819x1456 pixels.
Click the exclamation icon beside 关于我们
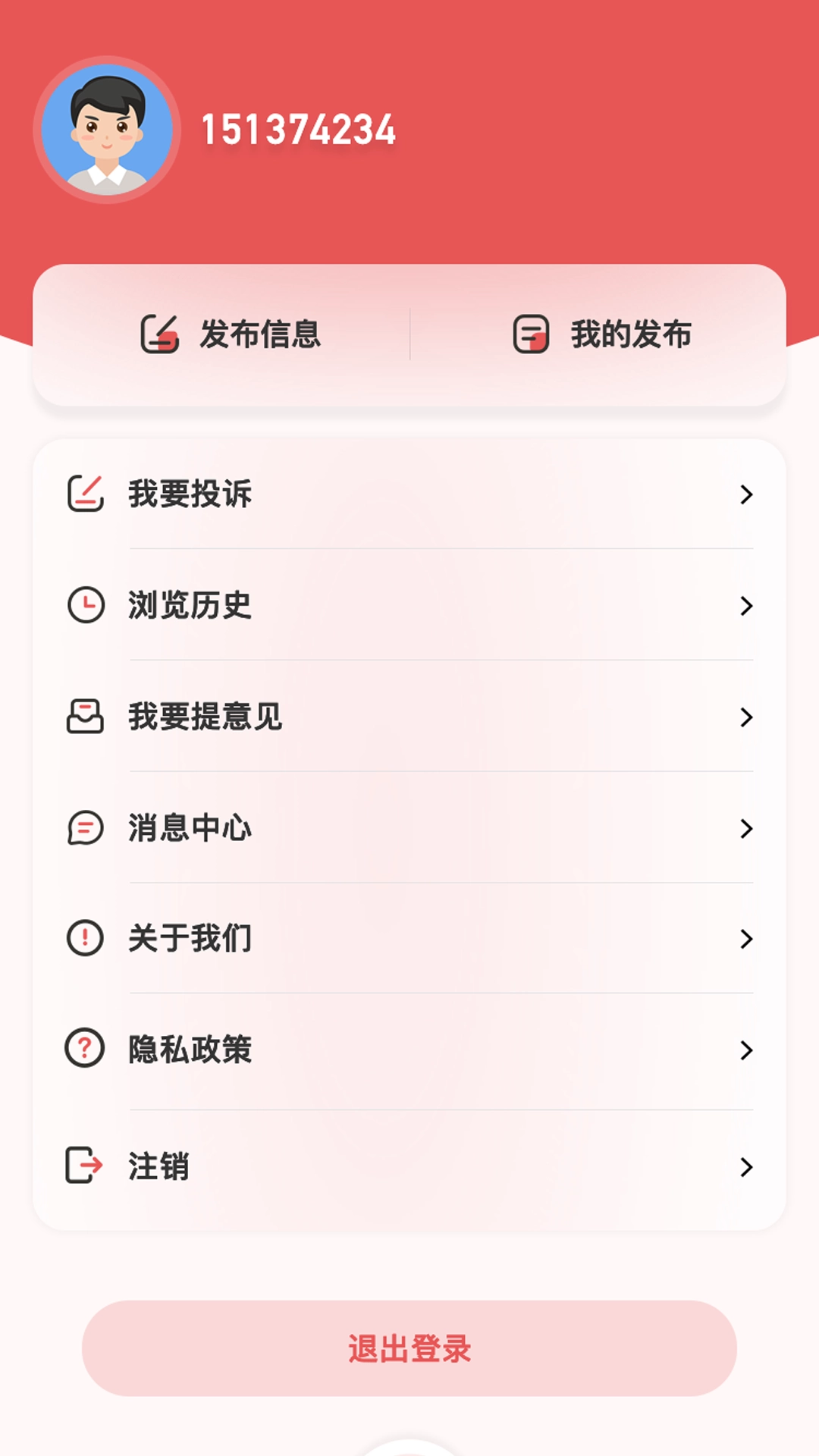(86, 937)
